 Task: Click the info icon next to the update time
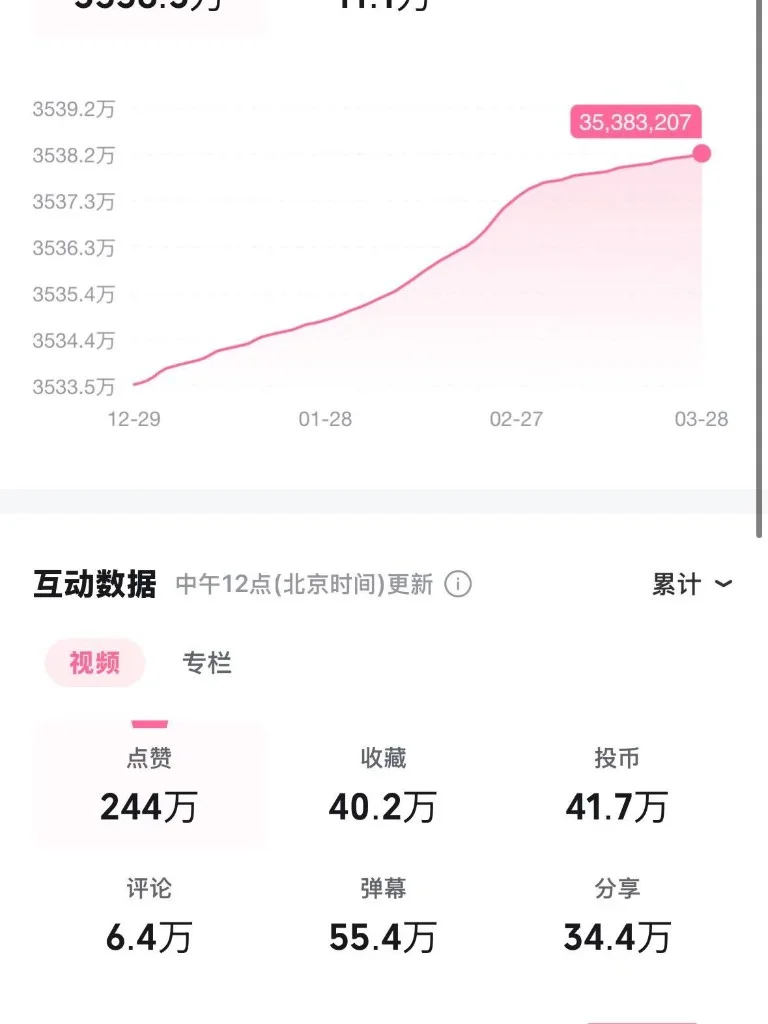tap(458, 585)
